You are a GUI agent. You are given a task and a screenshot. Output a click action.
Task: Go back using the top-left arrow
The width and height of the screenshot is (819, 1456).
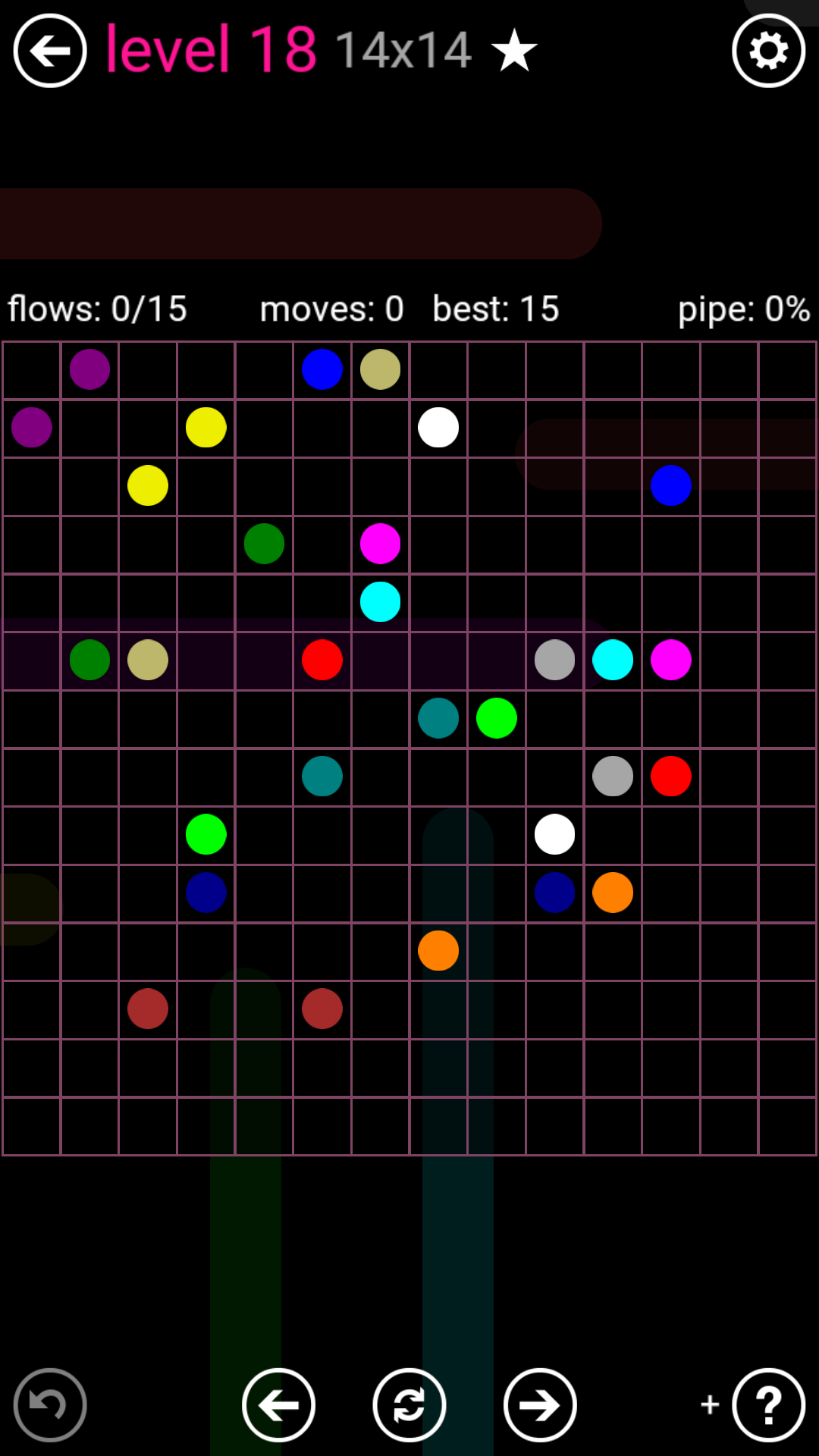50,51
